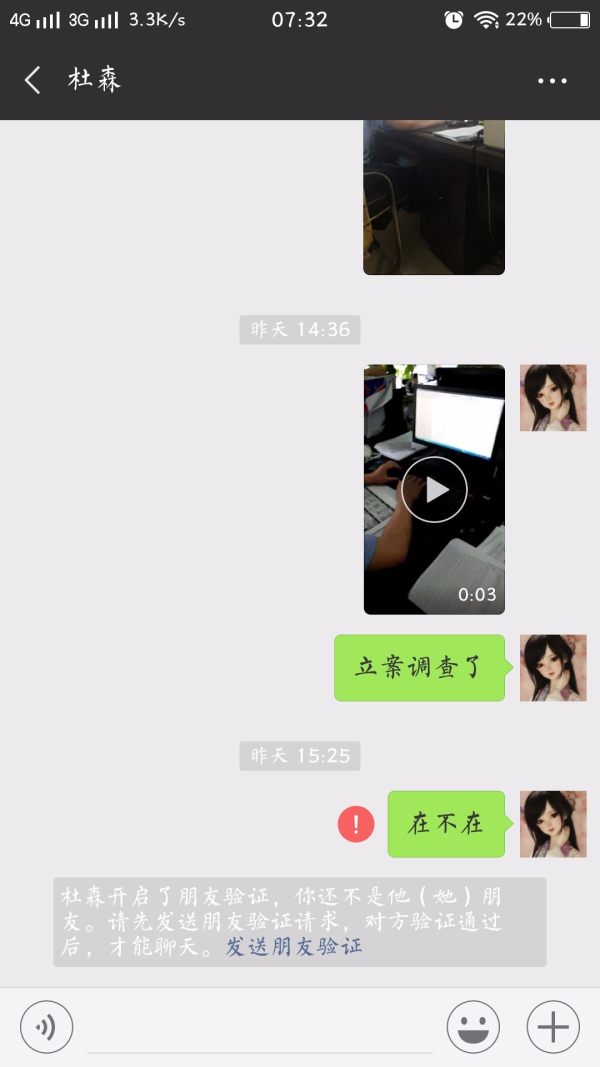The image size is (600, 1067).
Task: Open the emoji sticker panel
Action: click(473, 1027)
